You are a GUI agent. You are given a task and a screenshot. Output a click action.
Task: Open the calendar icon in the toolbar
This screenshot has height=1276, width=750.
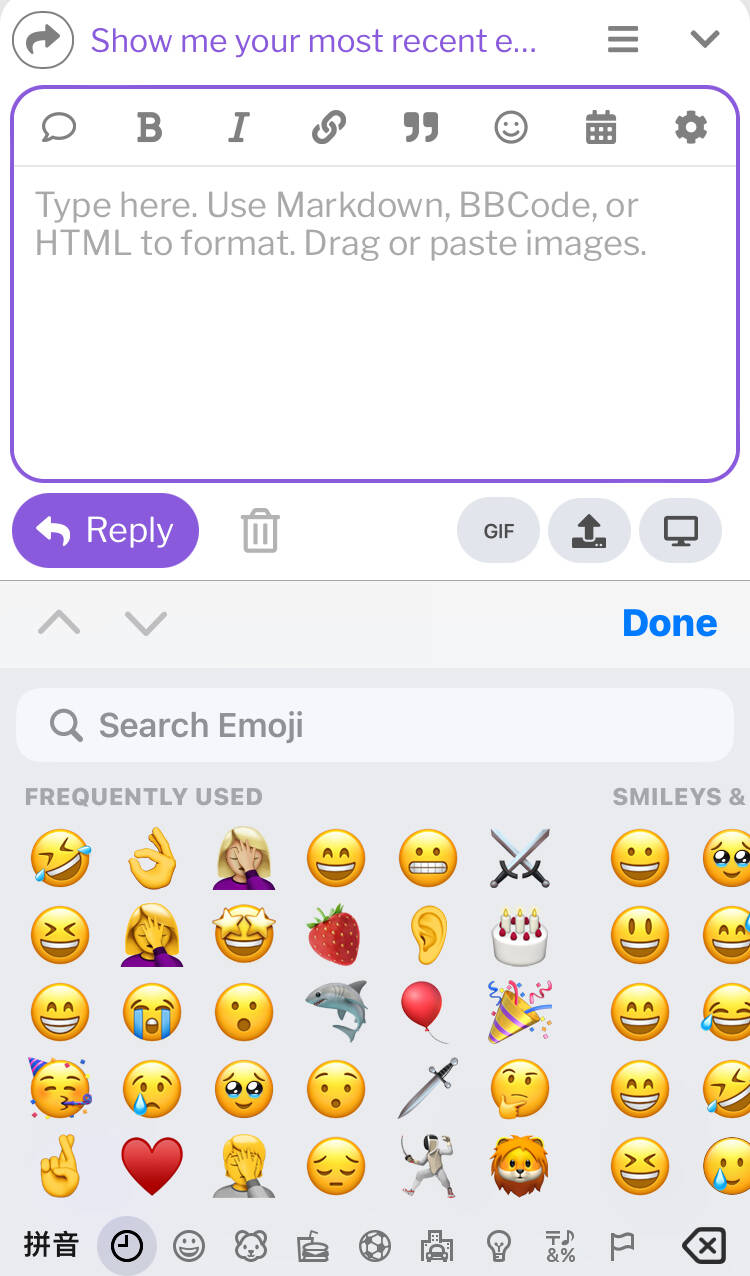(601, 128)
